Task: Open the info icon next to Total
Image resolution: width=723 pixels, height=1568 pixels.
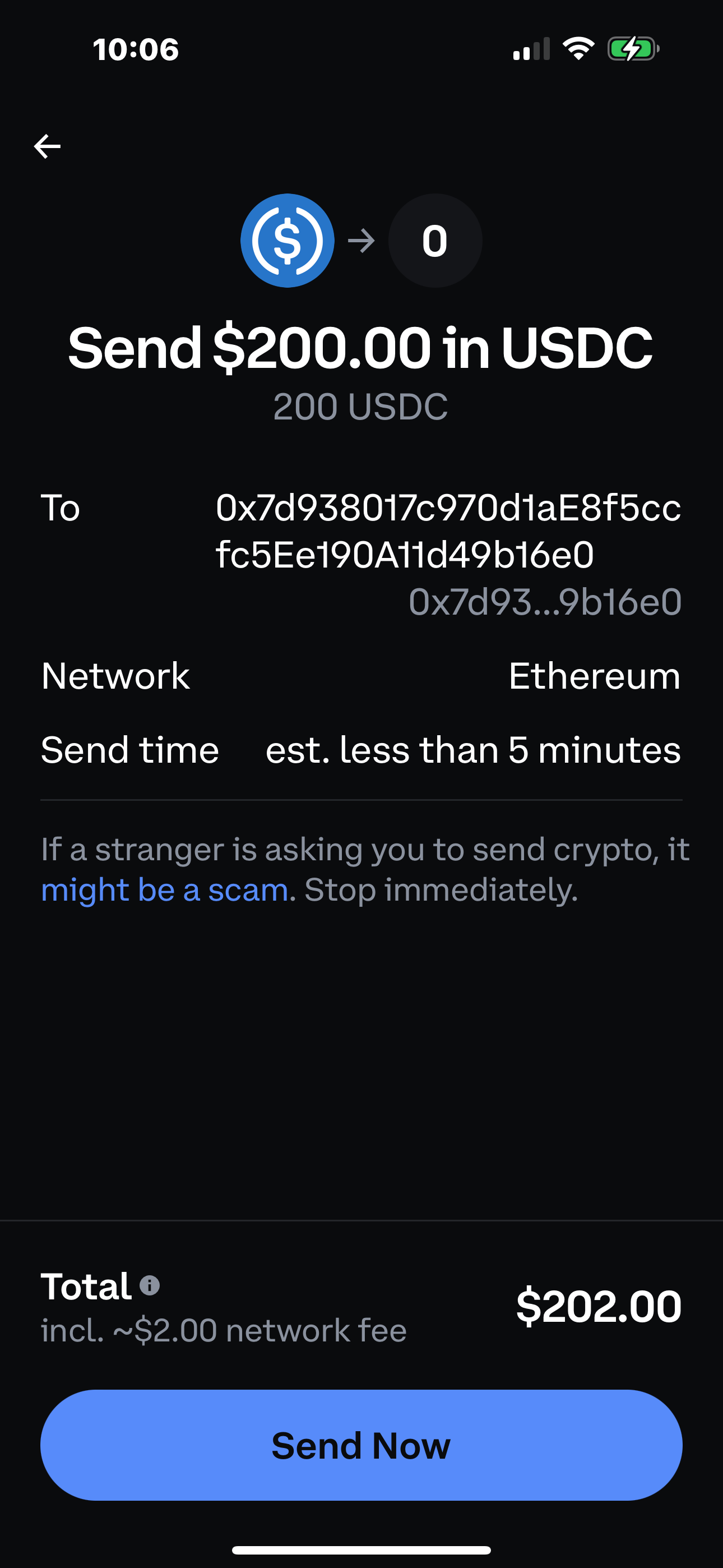Action: pos(150,1285)
